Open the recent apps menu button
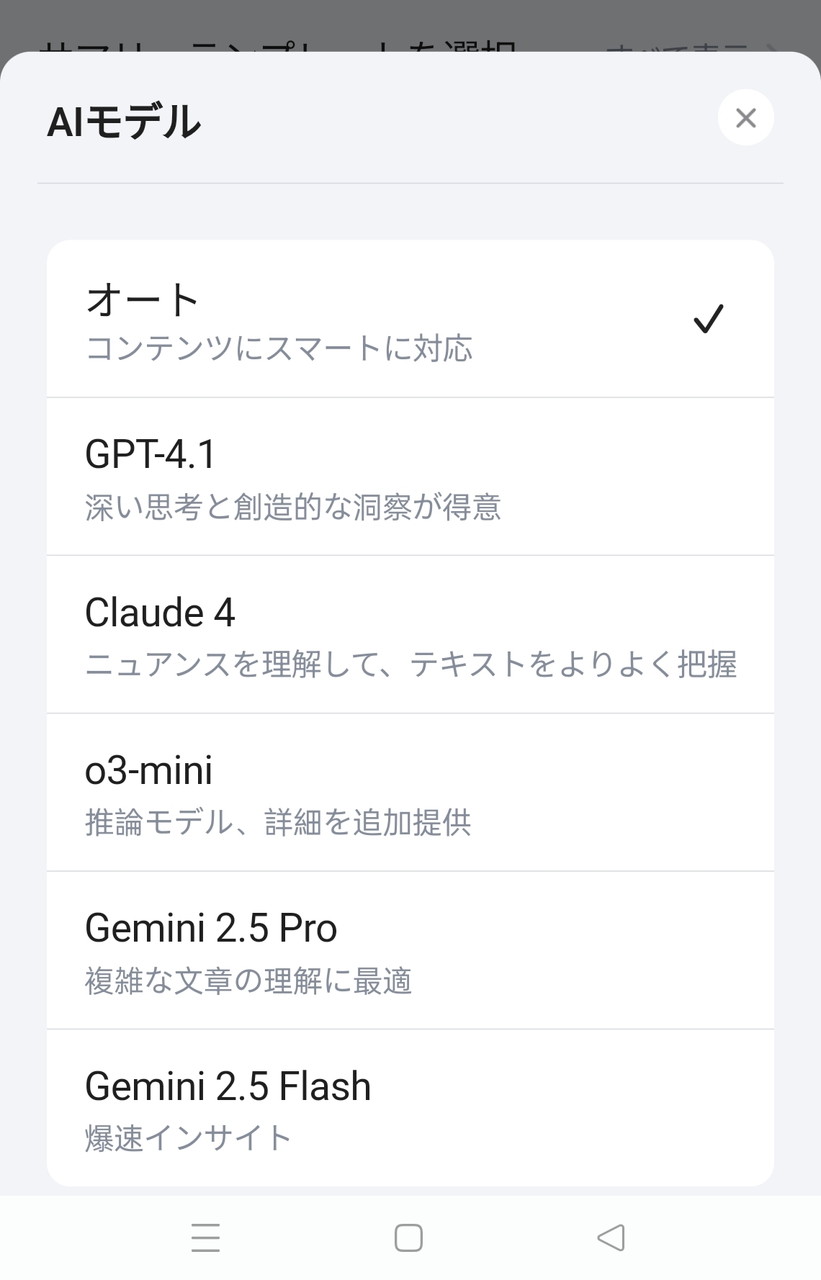Screen dimensions: 821x1280 [x=205, y=1238]
